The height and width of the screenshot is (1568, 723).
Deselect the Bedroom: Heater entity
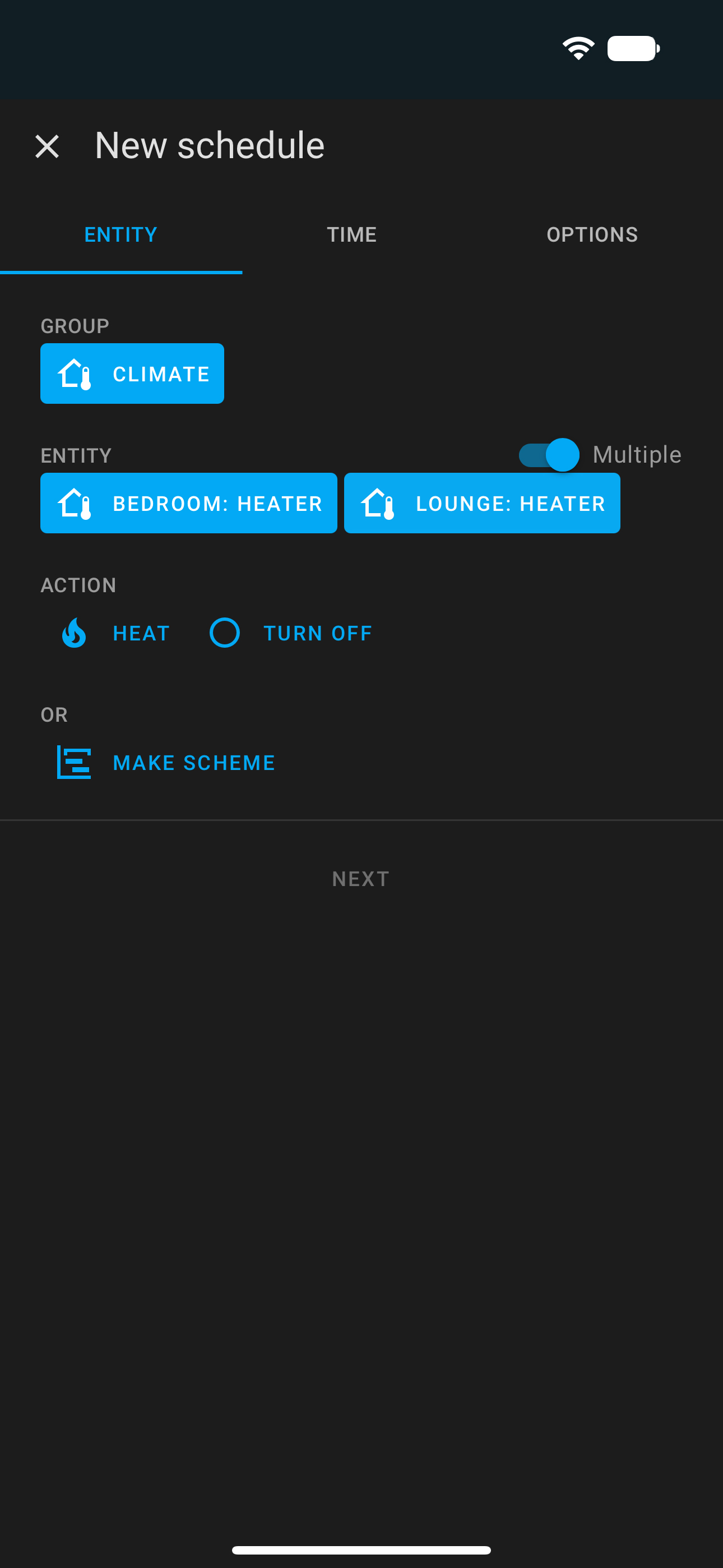[189, 504]
